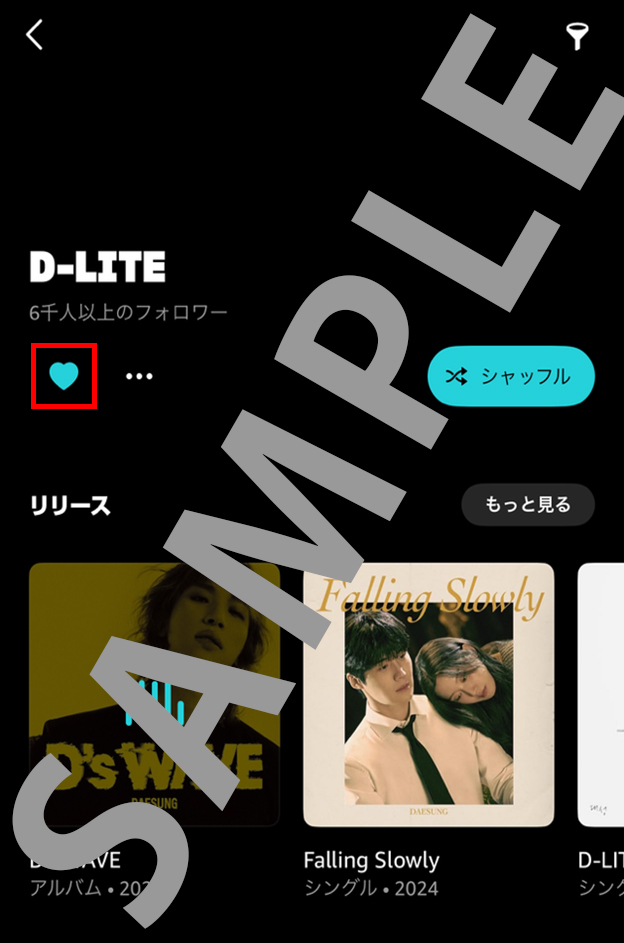This screenshot has width=624, height=943.
Task: Open the D's WAVE album
Action: [154, 694]
